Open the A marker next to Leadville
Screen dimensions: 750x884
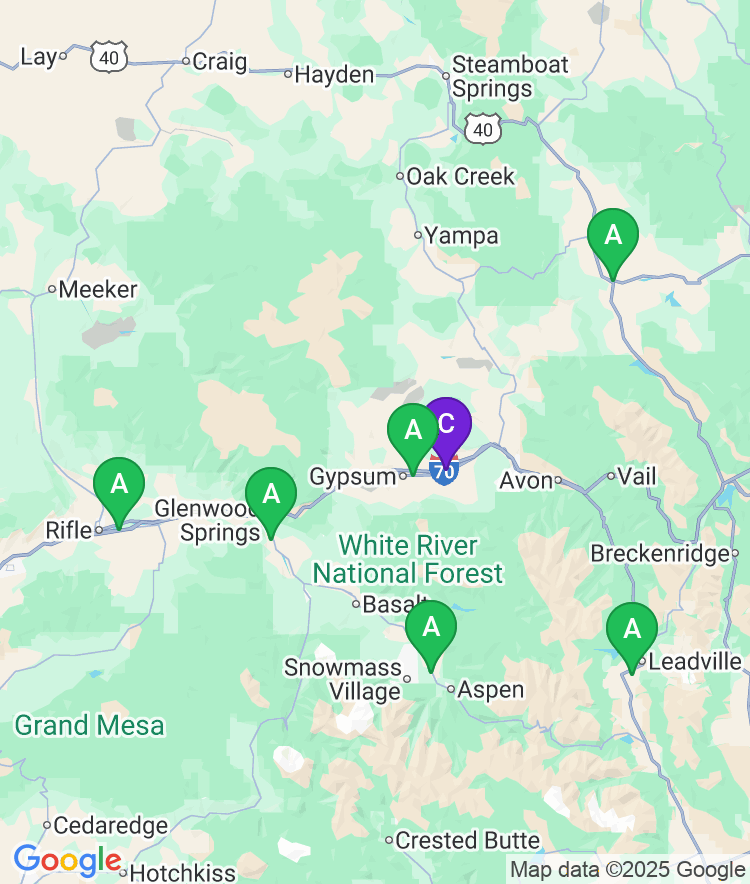coord(632,631)
